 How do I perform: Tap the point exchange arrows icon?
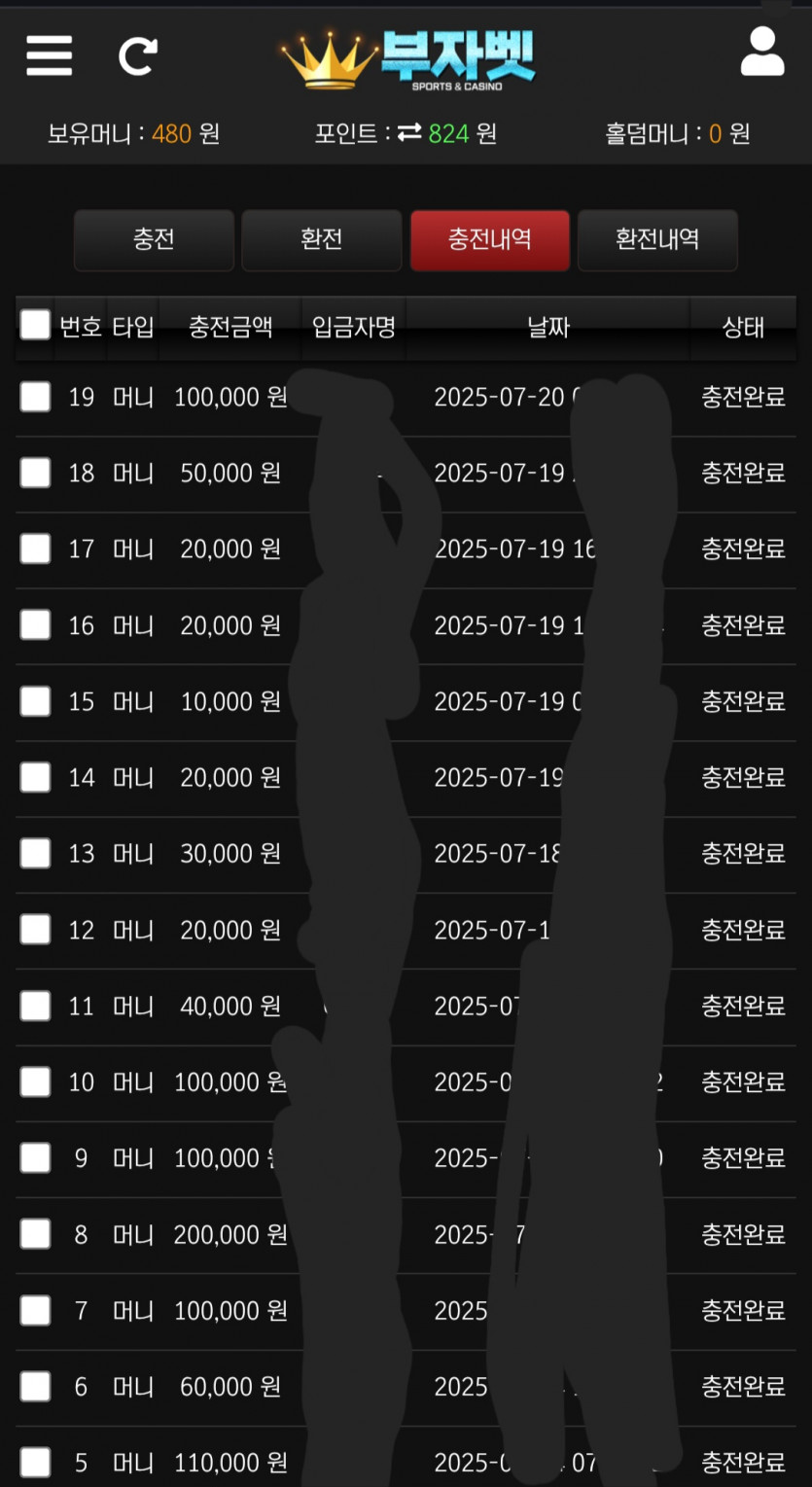pyautogui.click(x=409, y=133)
